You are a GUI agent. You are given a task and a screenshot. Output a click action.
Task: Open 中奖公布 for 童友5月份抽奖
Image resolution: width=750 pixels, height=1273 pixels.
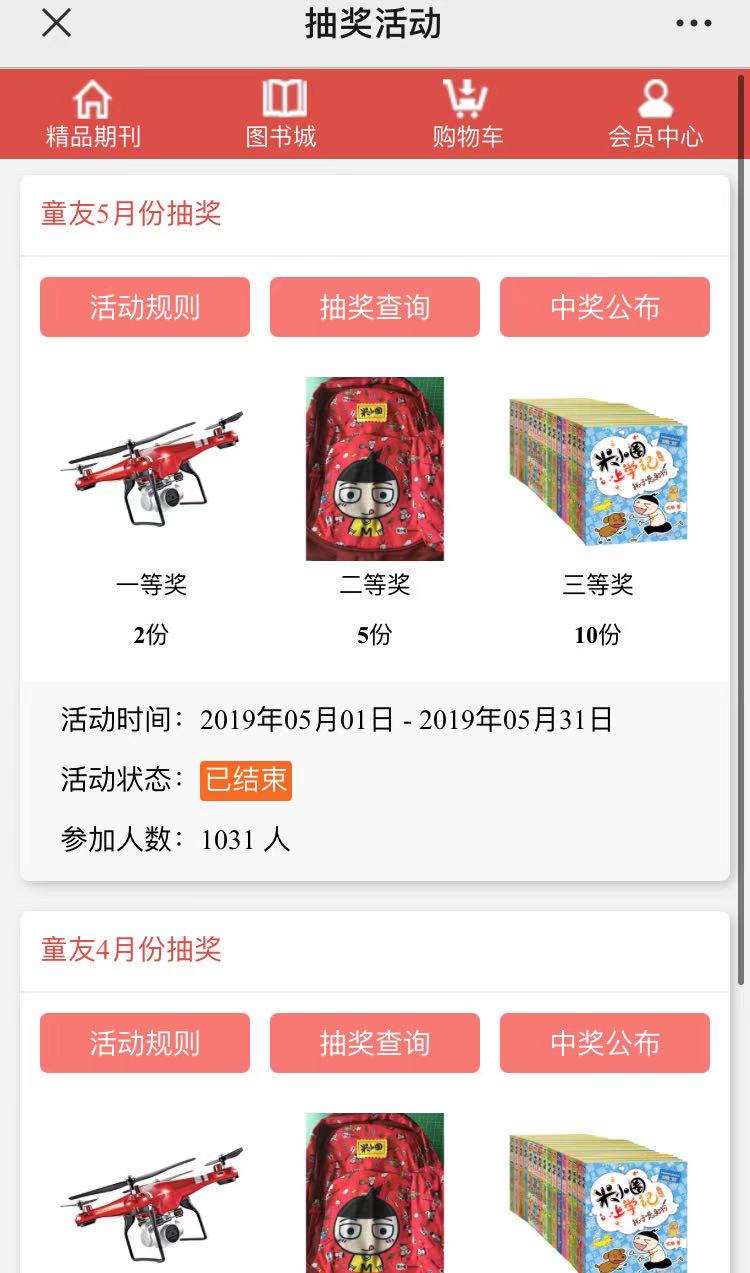(x=605, y=307)
